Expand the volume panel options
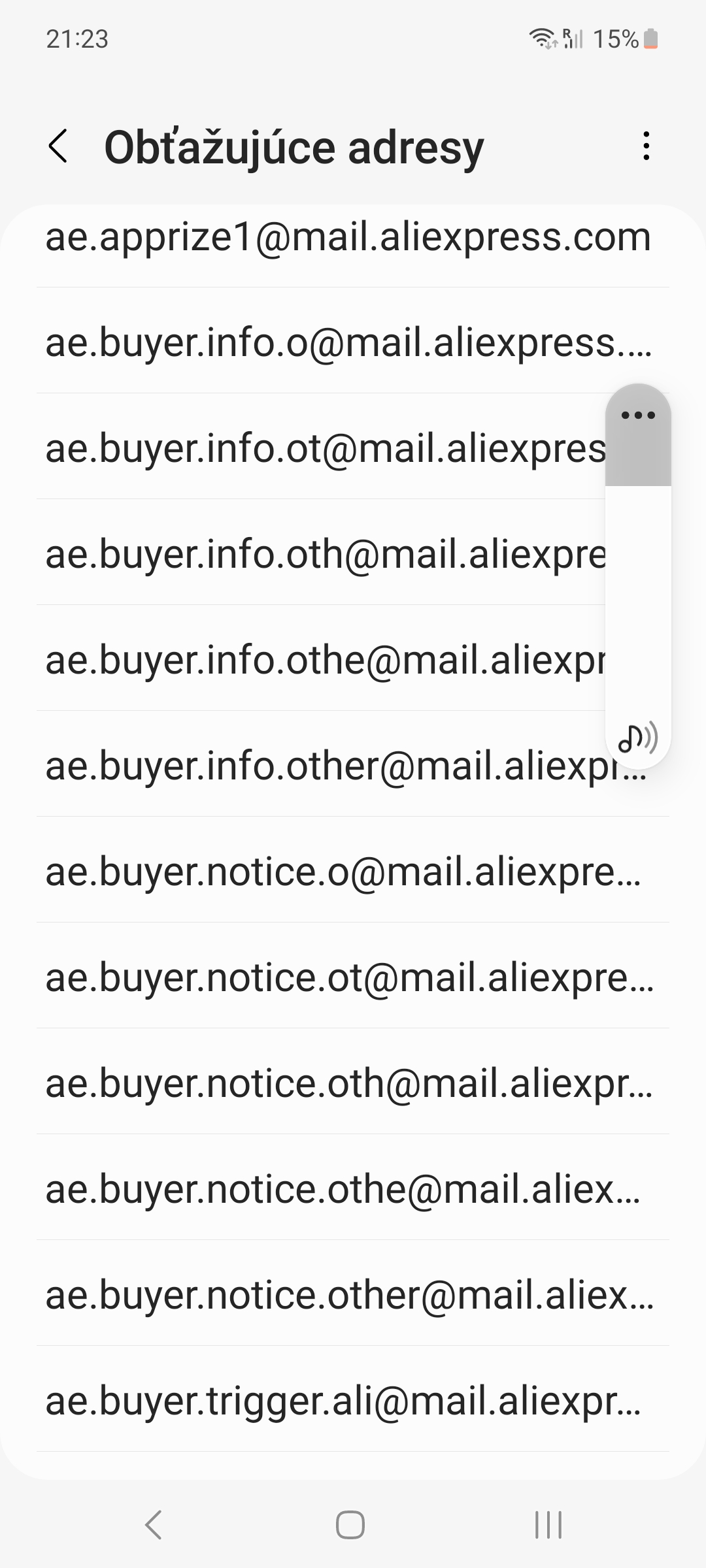The image size is (706, 1568). [x=638, y=415]
